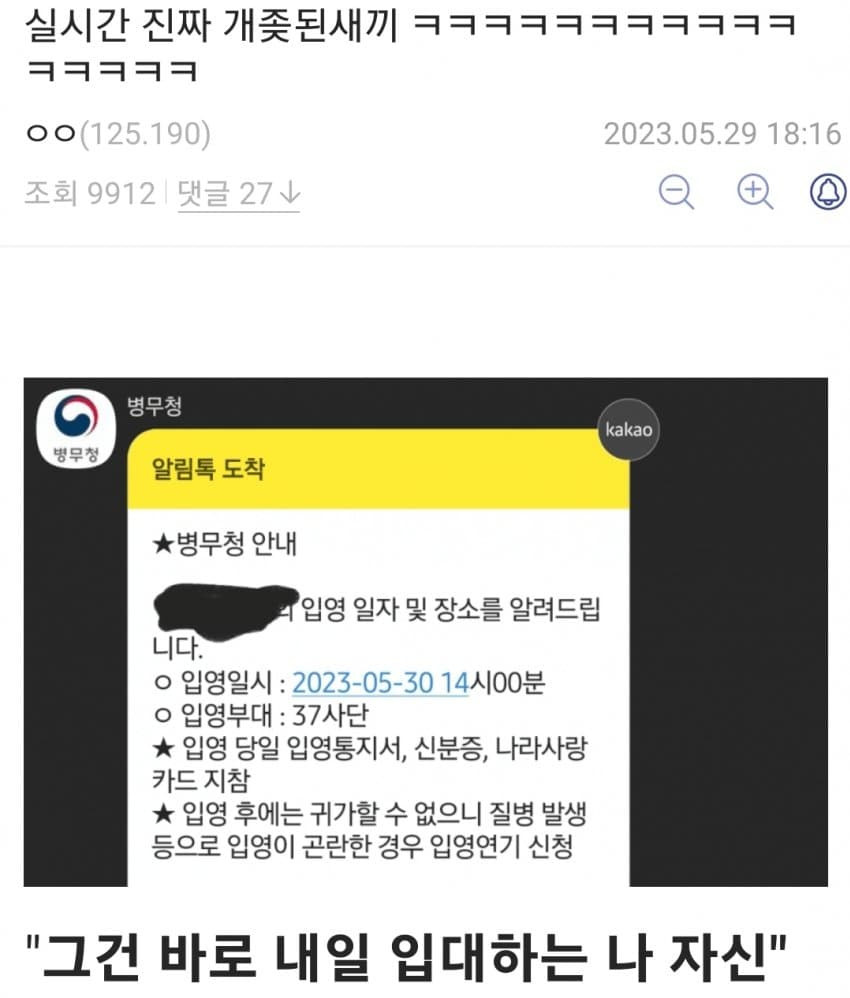Jump to the 댓글 27 comments link
This screenshot has height=998, width=850.
click(238, 193)
